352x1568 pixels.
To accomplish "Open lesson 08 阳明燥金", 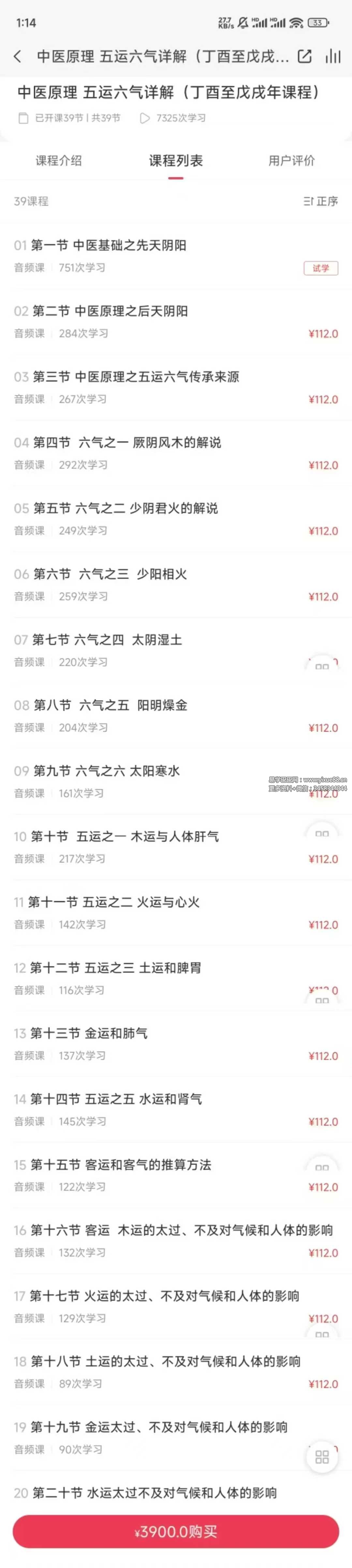I will [x=110, y=706].
